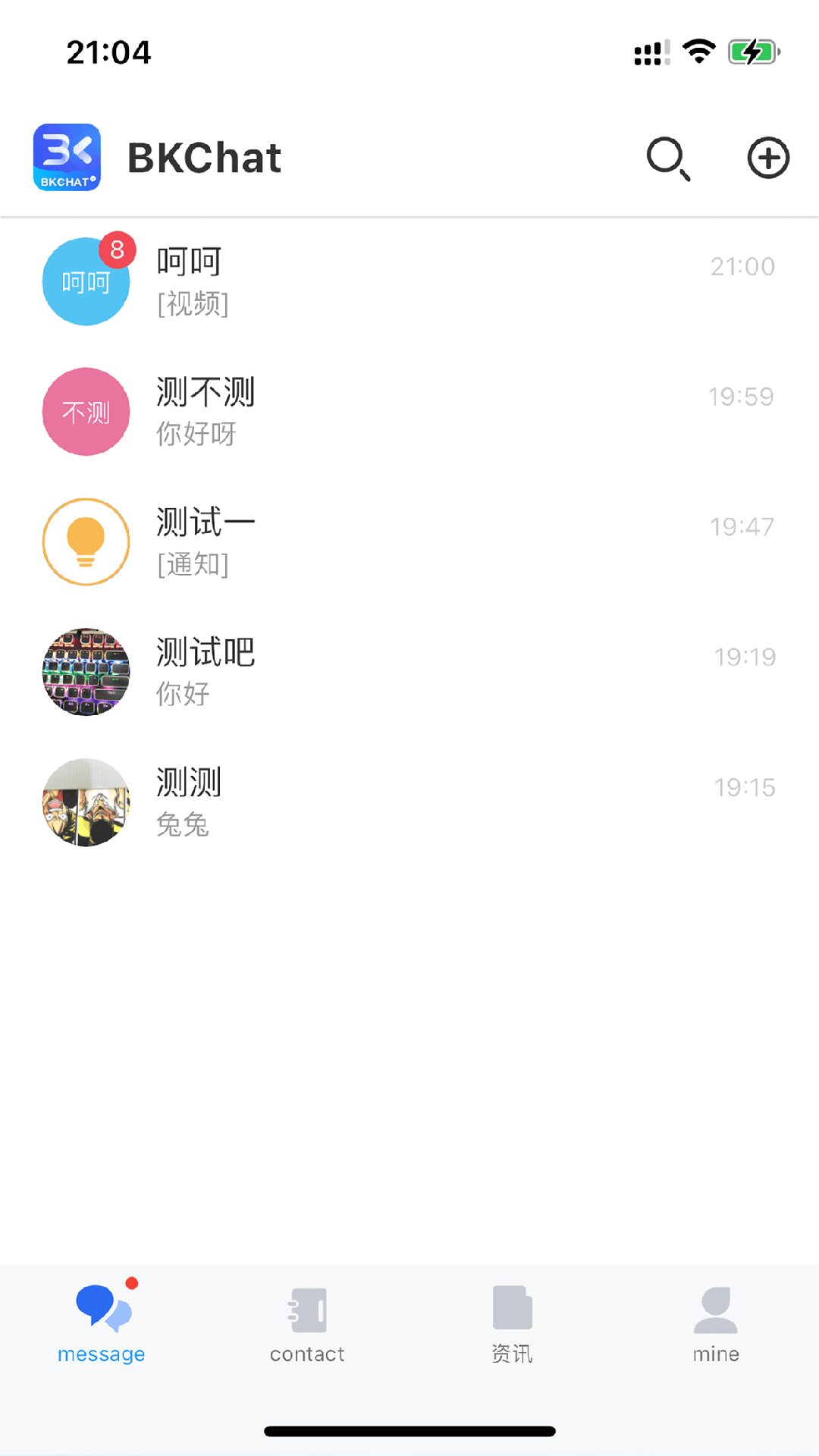Open the mine profile icon
The image size is (819, 1456).
click(714, 1304)
